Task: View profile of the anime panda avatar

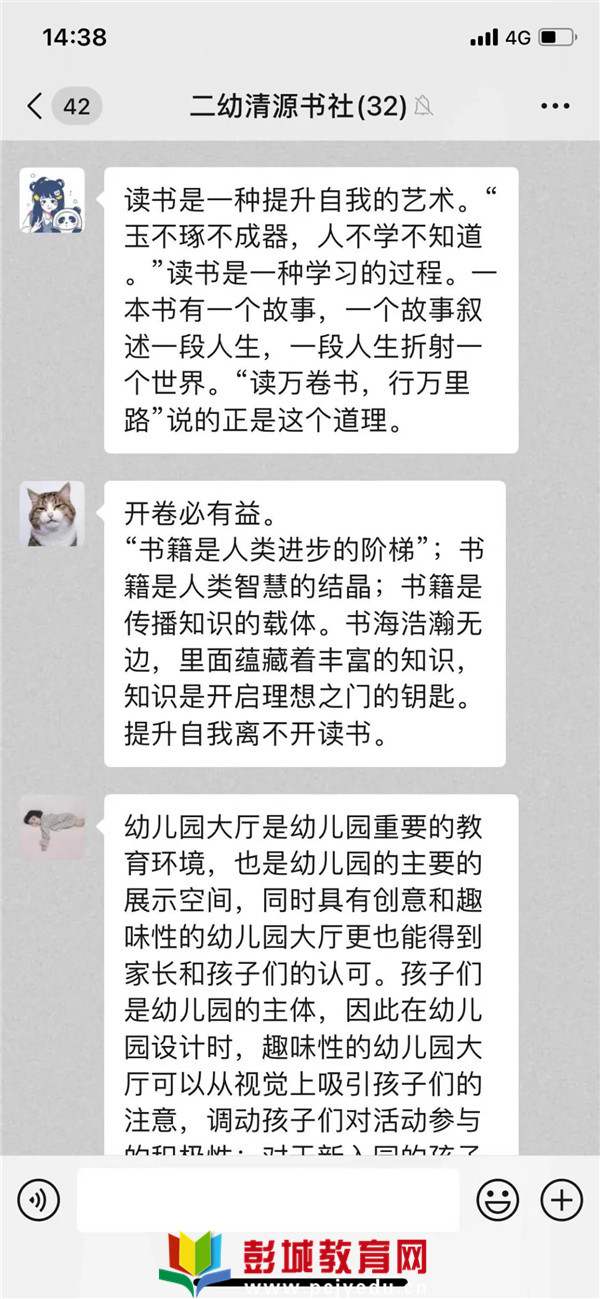Action: (x=52, y=200)
